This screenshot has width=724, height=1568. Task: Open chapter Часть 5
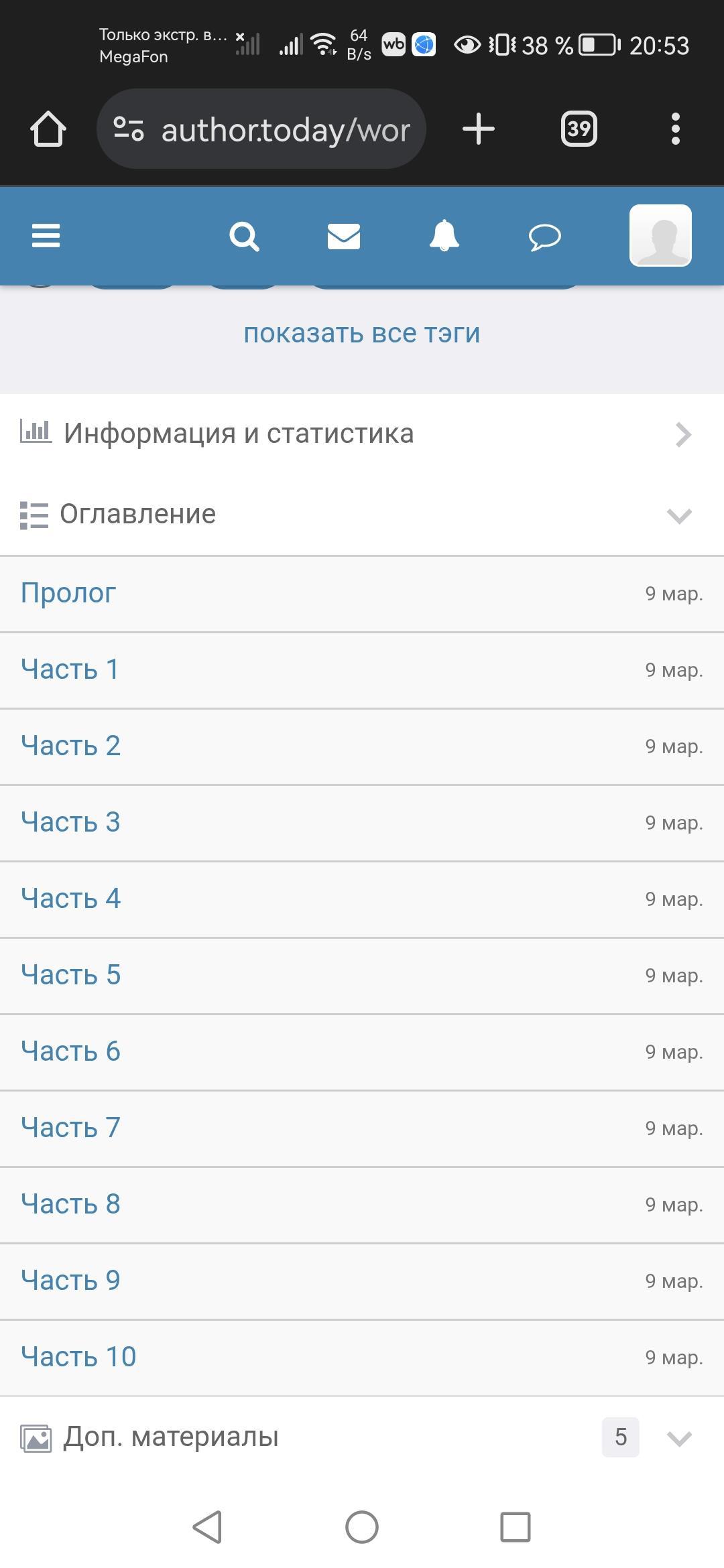tap(71, 975)
